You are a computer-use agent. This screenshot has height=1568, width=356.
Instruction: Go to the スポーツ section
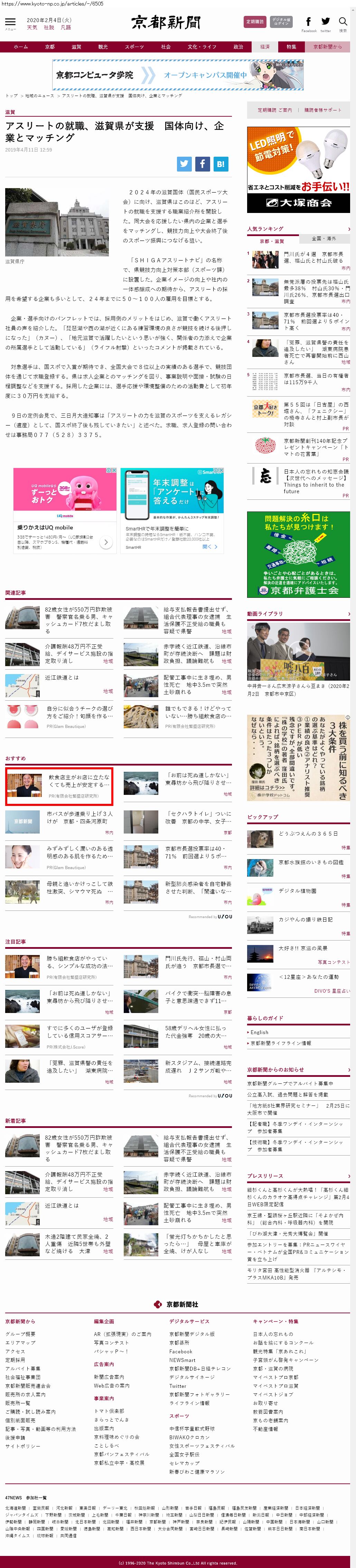(134, 47)
